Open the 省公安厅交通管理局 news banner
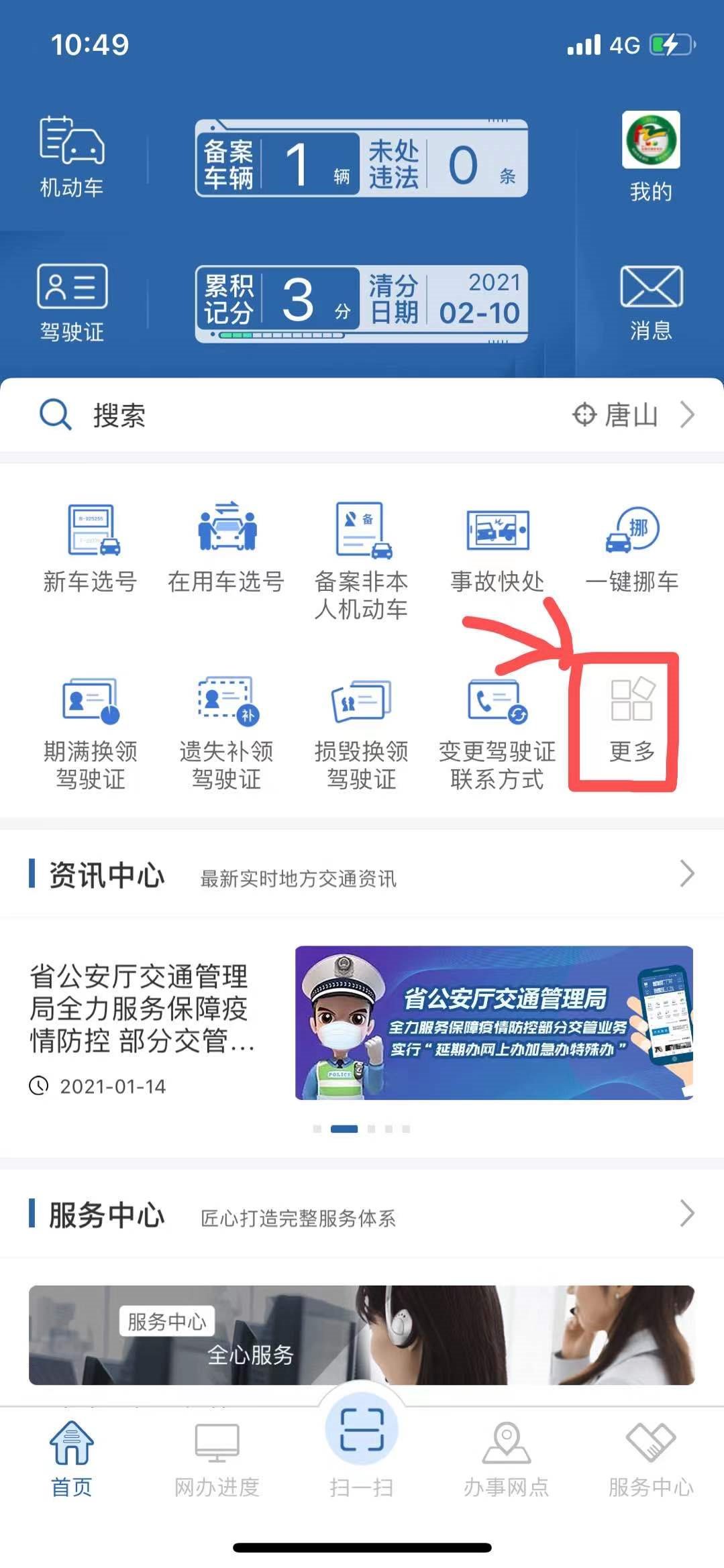724x1568 pixels. [494, 1022]
